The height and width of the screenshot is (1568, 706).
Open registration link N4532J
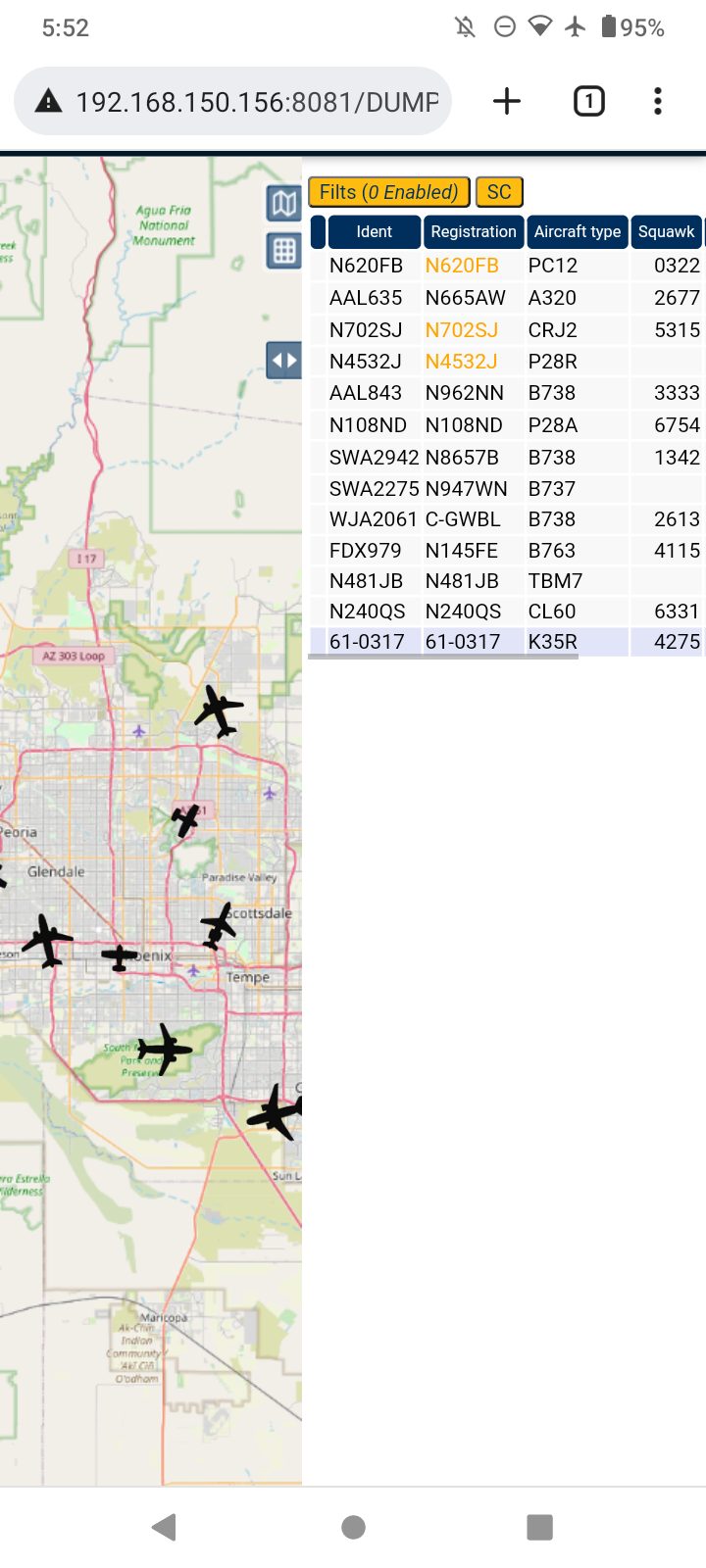coord(461,362)
